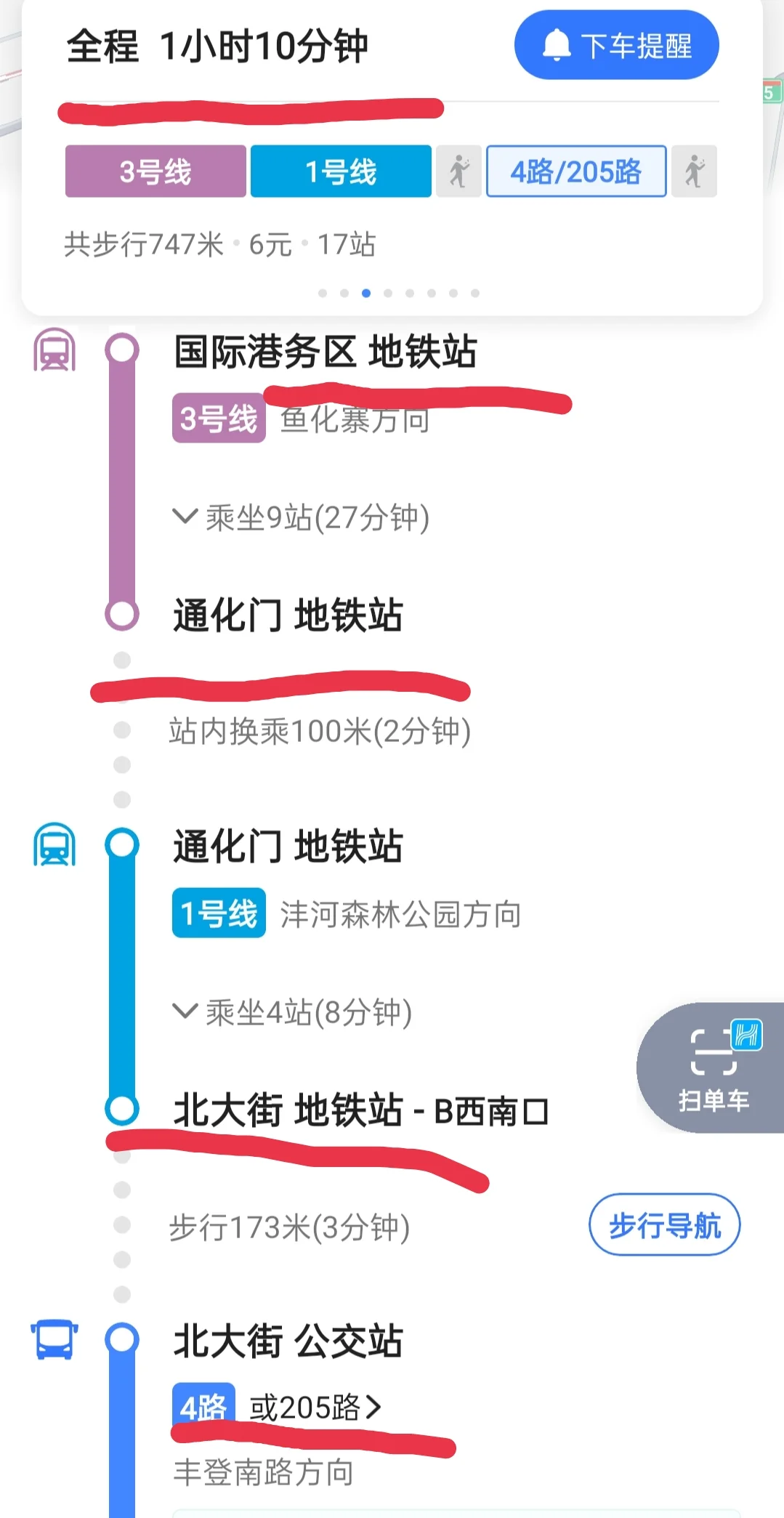Image resolution: width=784 pixels, height=1518 pixels.
Task: Click the bus icon next to 北大街 公交站
Action: click(54, 1339)
